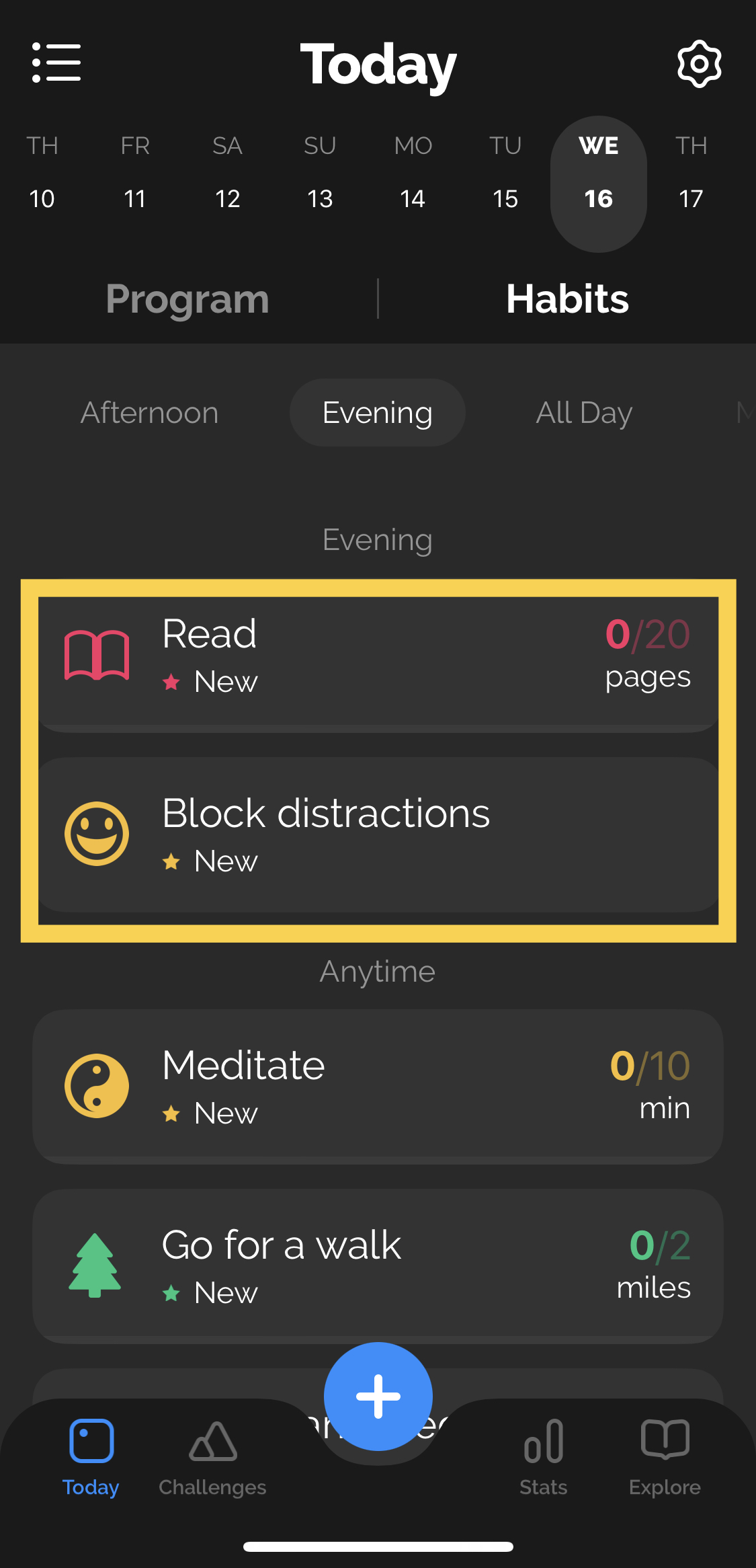Open settings gear icon
This screenshot has height=1568, width=756.
(x=699, y=64)
